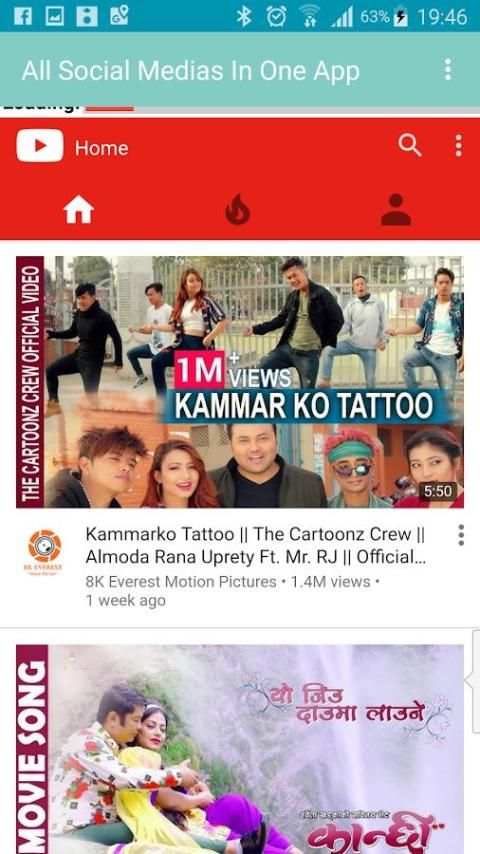Switch to the Home tab
Image resolution: width=480 pixels, height=854 pixels.
click(x=79, y=210)
